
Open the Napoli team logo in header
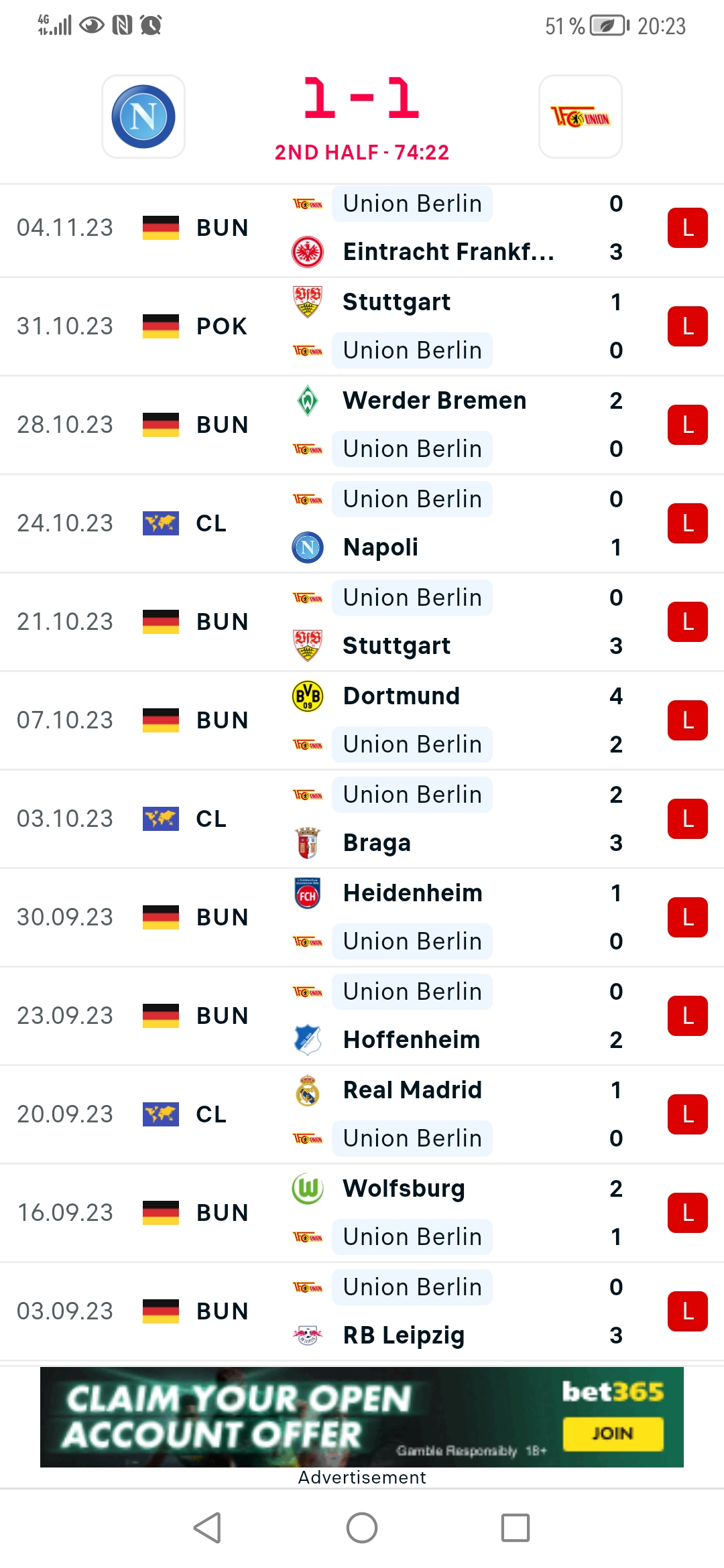(x=143, y=117)
